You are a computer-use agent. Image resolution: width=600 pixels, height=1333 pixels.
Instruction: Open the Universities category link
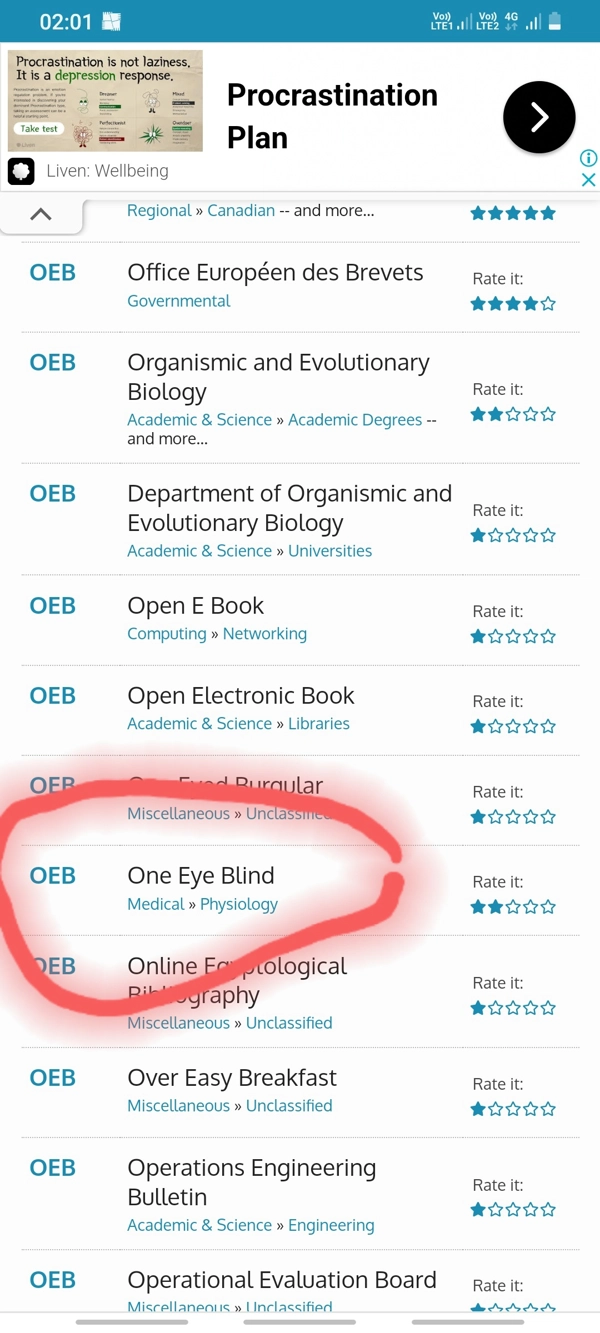(x=330, y=551)
